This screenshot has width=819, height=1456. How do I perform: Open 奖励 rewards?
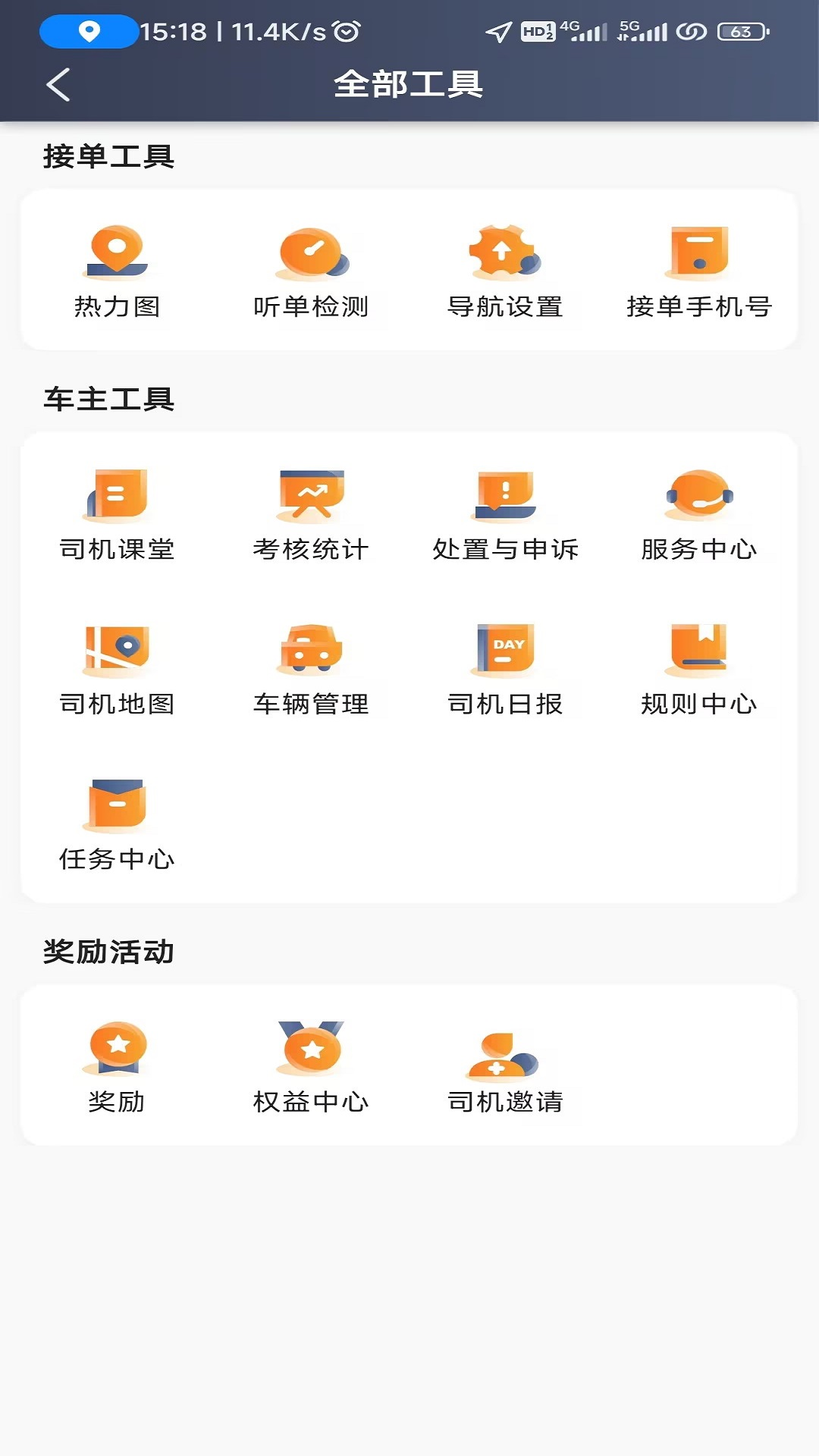pos(117,1067)
